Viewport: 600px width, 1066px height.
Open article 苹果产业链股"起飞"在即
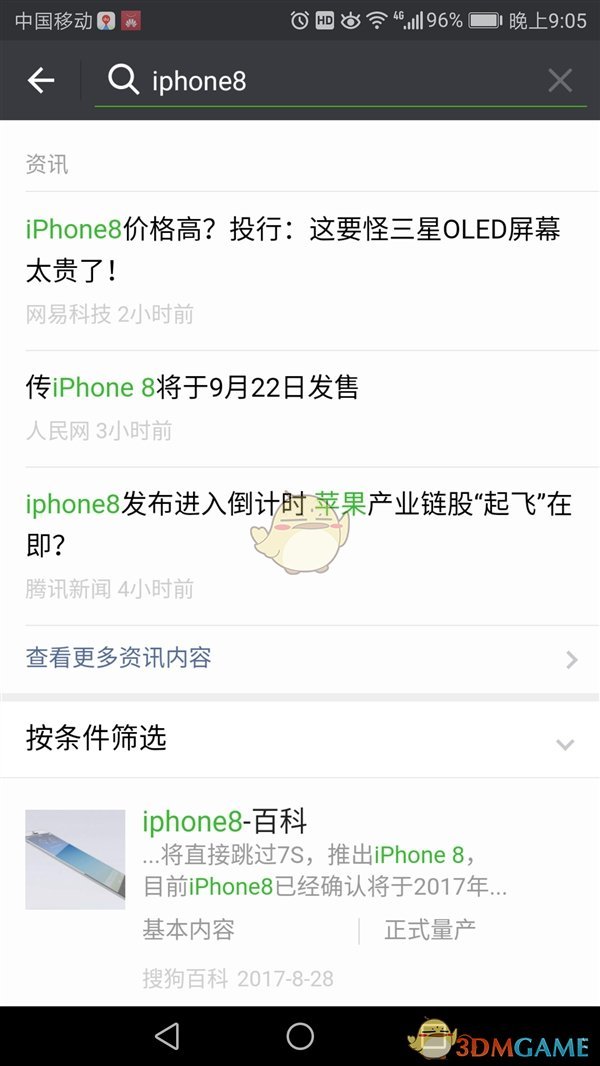(298, 523)
